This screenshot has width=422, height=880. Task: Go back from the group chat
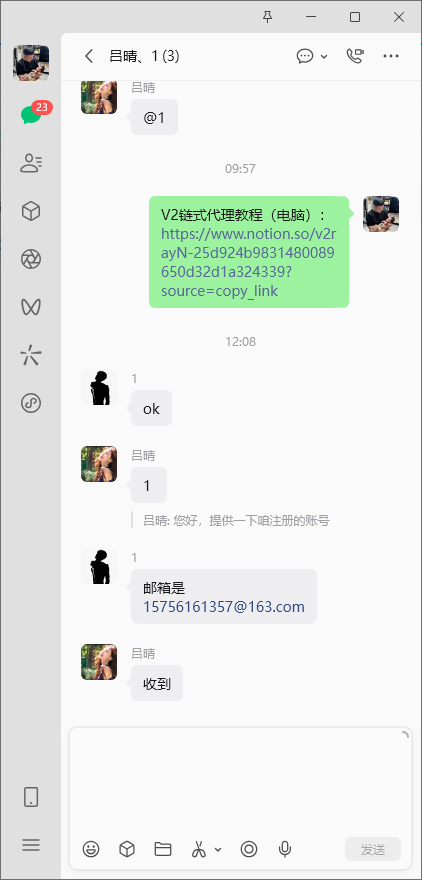coord(89,56)
